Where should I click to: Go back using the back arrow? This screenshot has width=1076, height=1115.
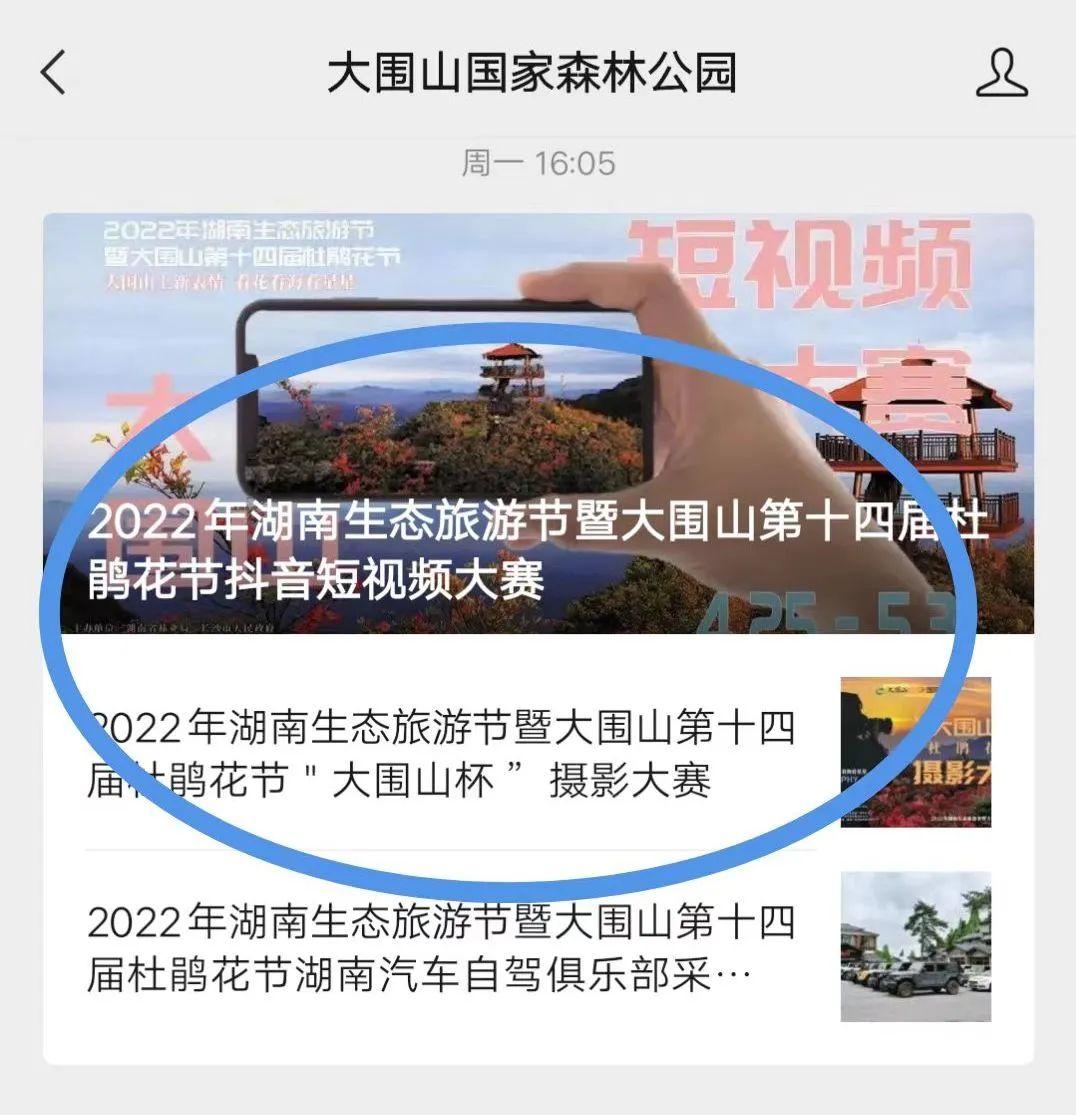tap(53, 73)
